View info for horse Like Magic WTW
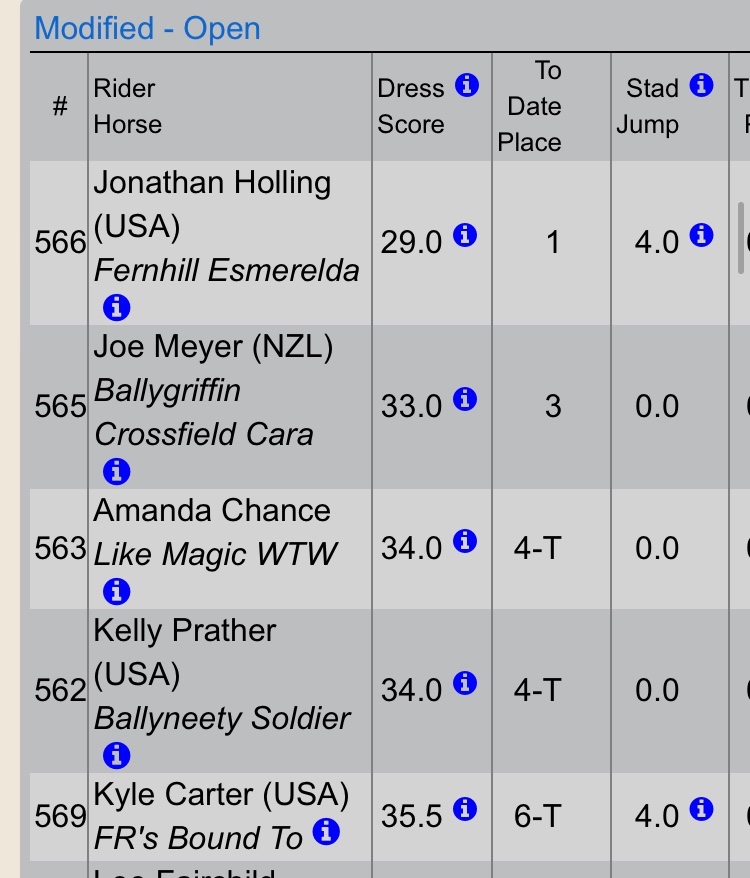The width and height of the screenshot is (750, 878). tap(117, 592)
